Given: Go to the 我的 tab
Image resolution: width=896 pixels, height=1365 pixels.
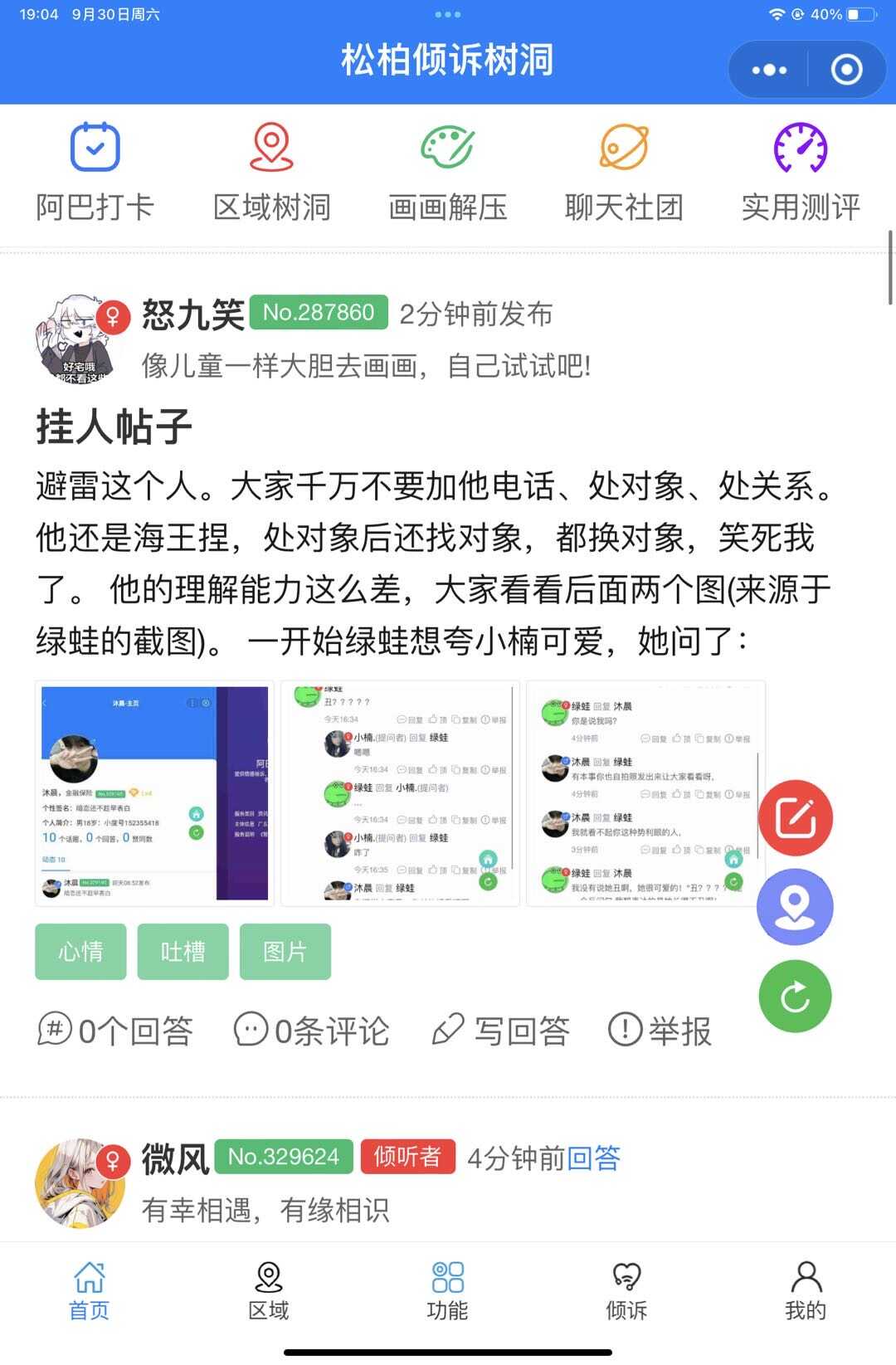Looking at the screenshot, I should [x=805, y=1291].
